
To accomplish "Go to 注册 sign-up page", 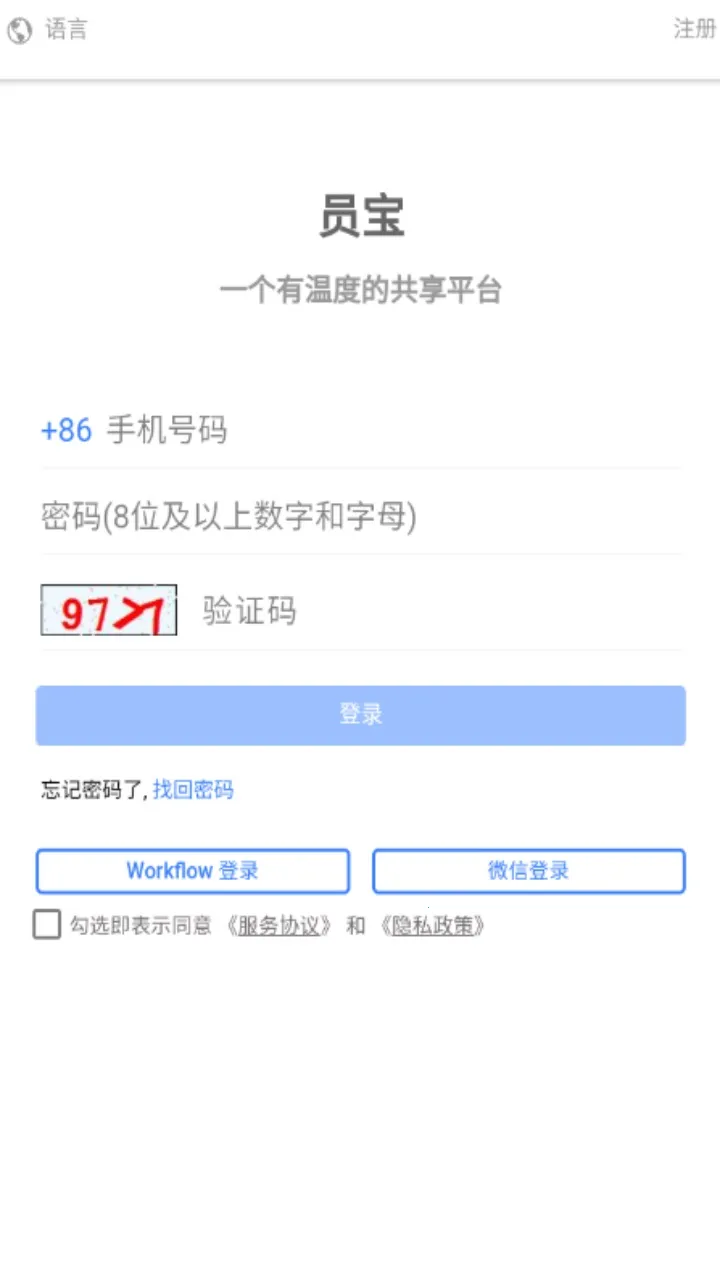I will click(x=694, y=29).
